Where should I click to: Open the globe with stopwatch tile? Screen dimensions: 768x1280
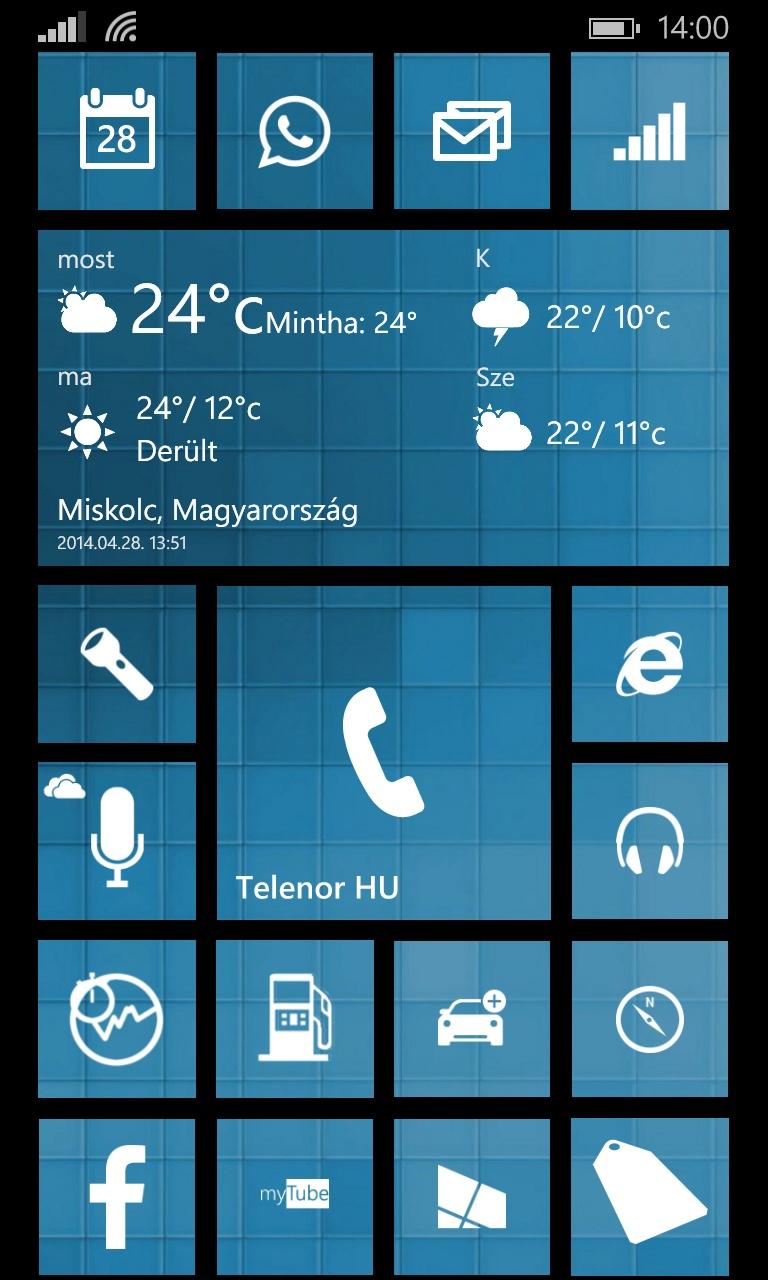116,1018
